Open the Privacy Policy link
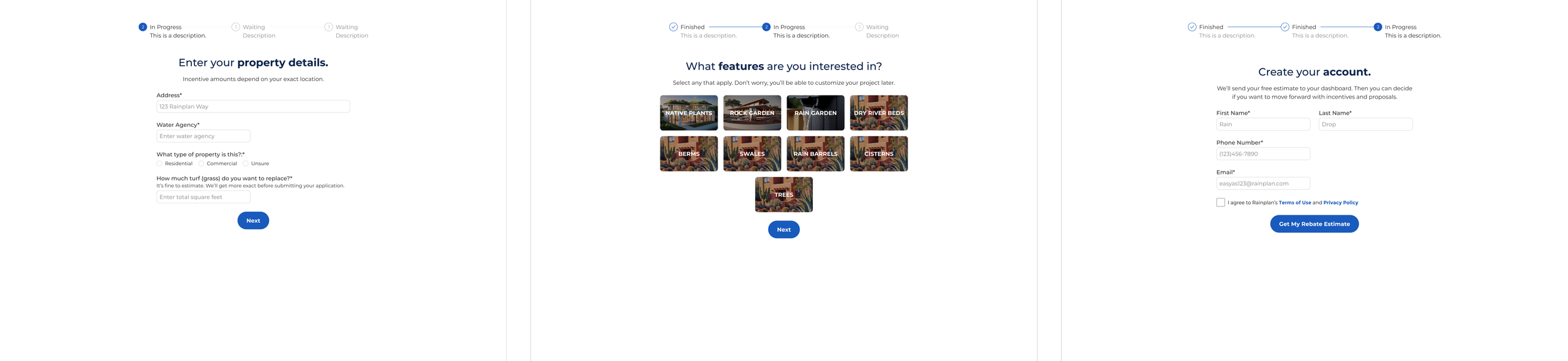Viewport: 1568px width, 361px height. pyautogui.click(x=1340, y=203)
